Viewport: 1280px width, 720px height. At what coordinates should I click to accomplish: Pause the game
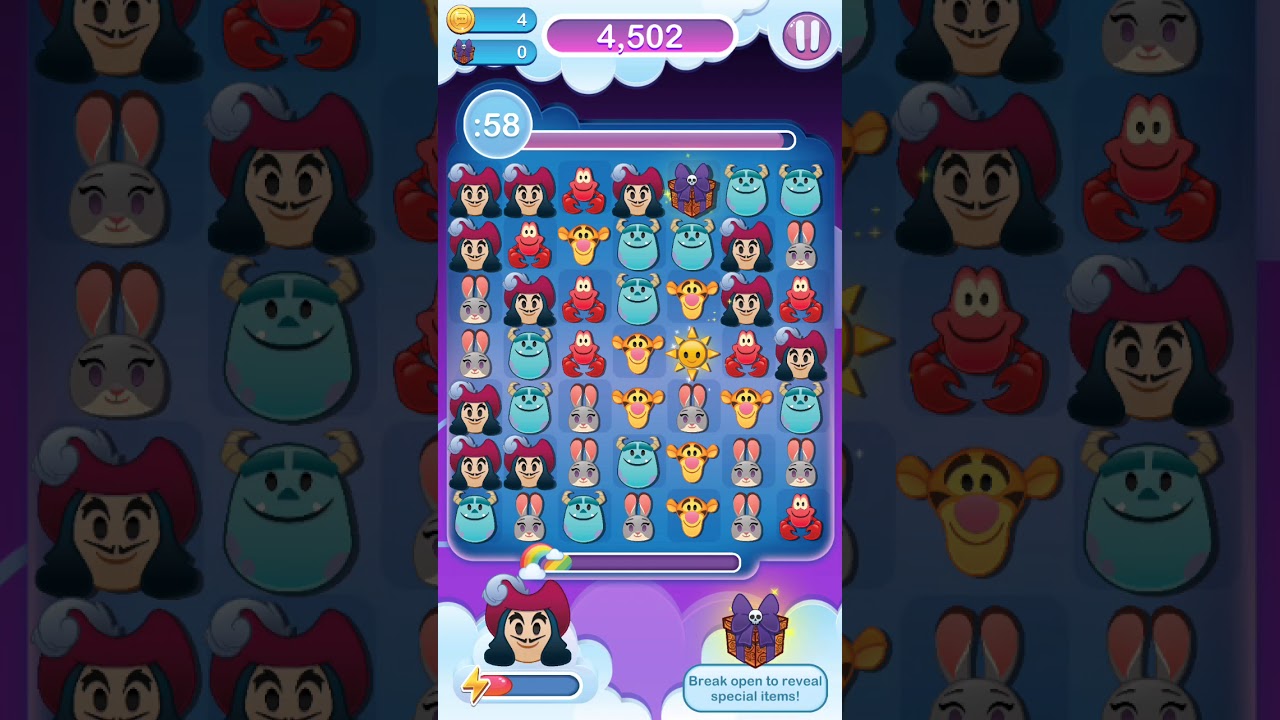click(x=806, y=36)
